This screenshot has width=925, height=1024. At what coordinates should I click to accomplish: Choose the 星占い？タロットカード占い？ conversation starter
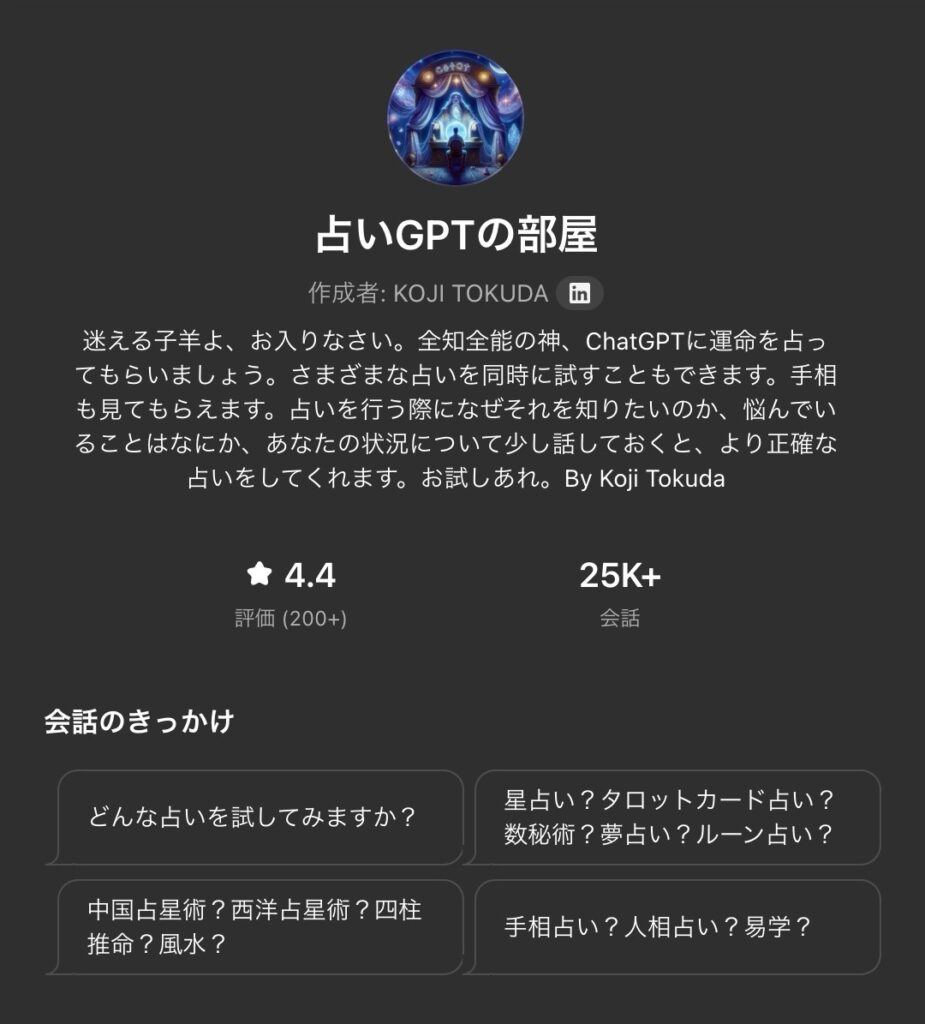coord(677,817)
